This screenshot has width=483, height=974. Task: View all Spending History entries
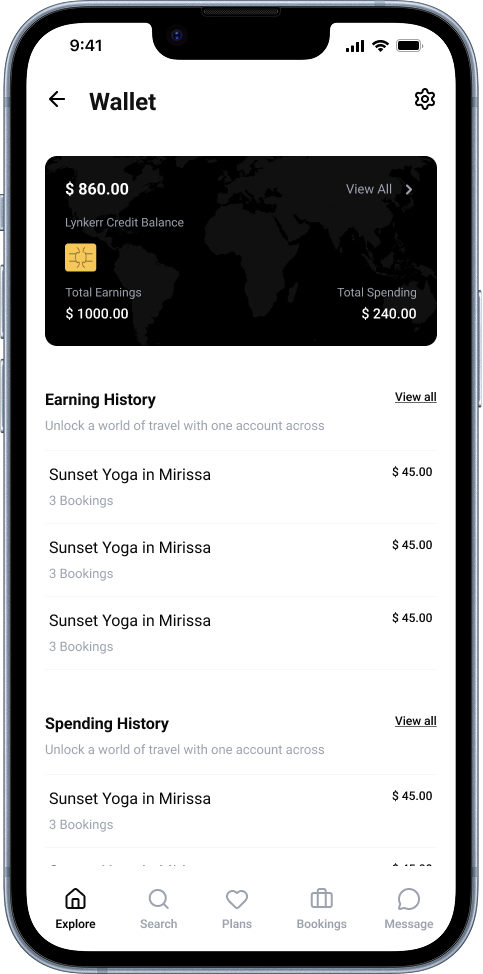tap(415, 721)
